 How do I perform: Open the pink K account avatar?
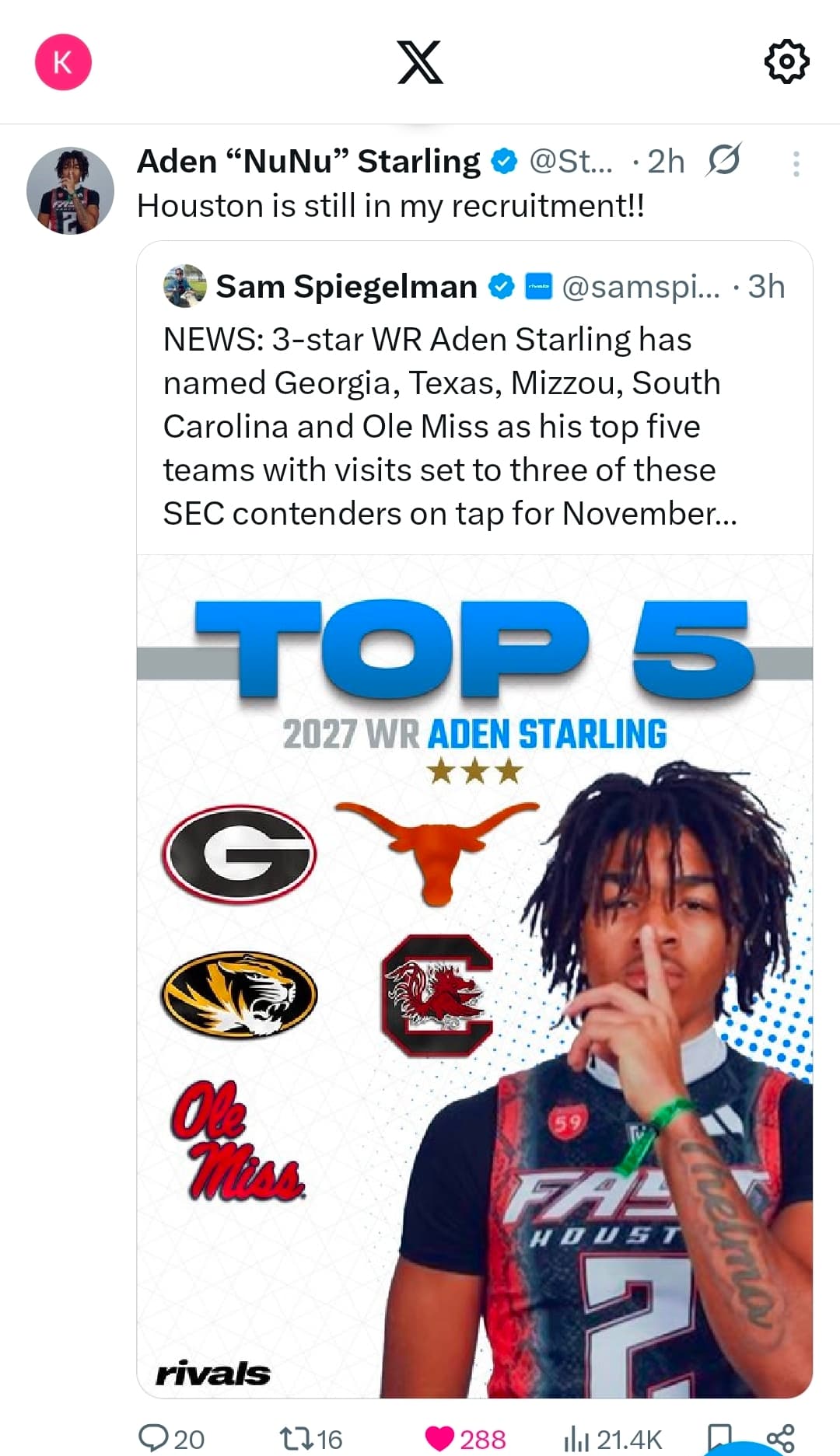tap(63, 62)
